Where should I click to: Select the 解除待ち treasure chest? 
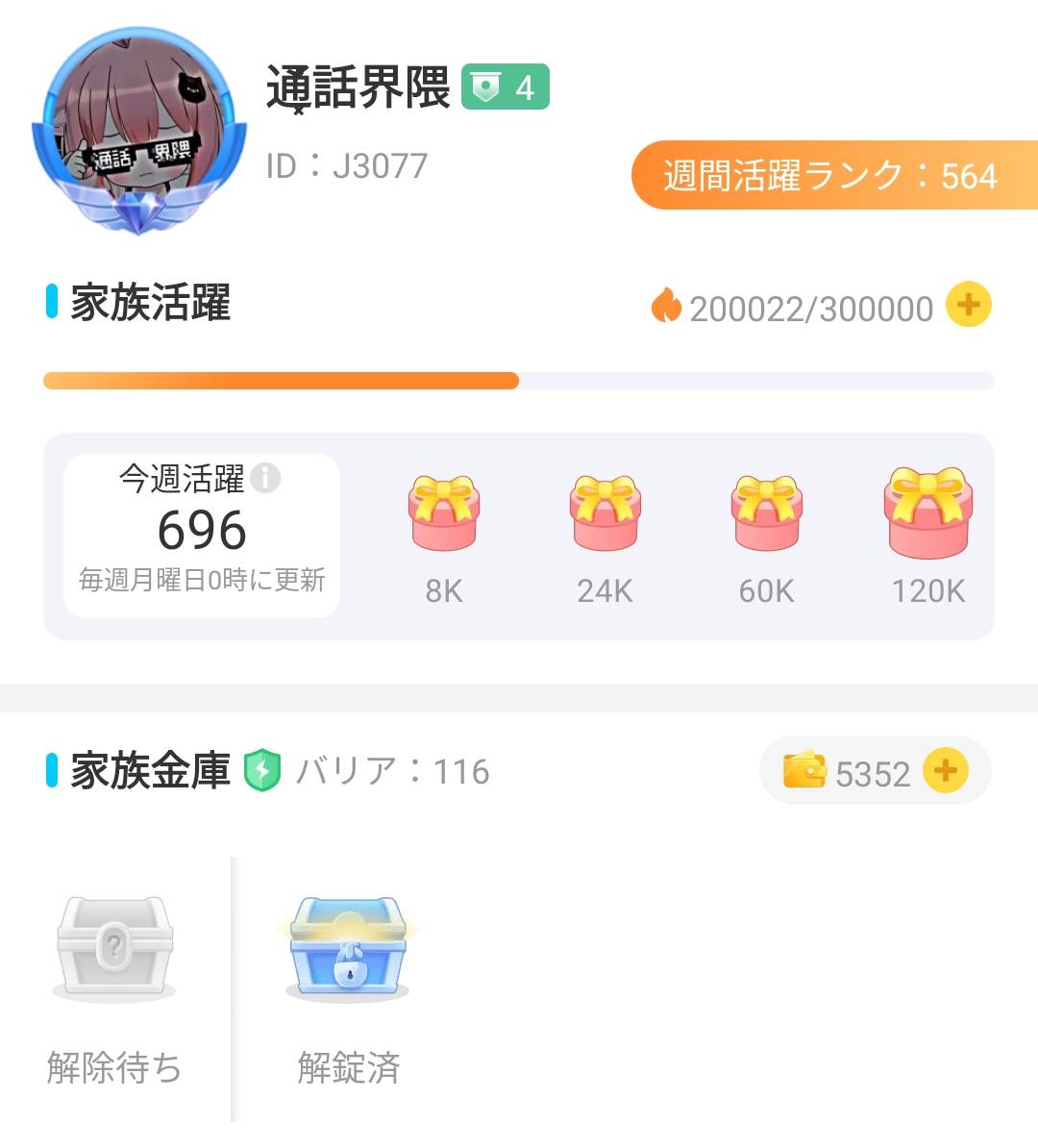114,949
